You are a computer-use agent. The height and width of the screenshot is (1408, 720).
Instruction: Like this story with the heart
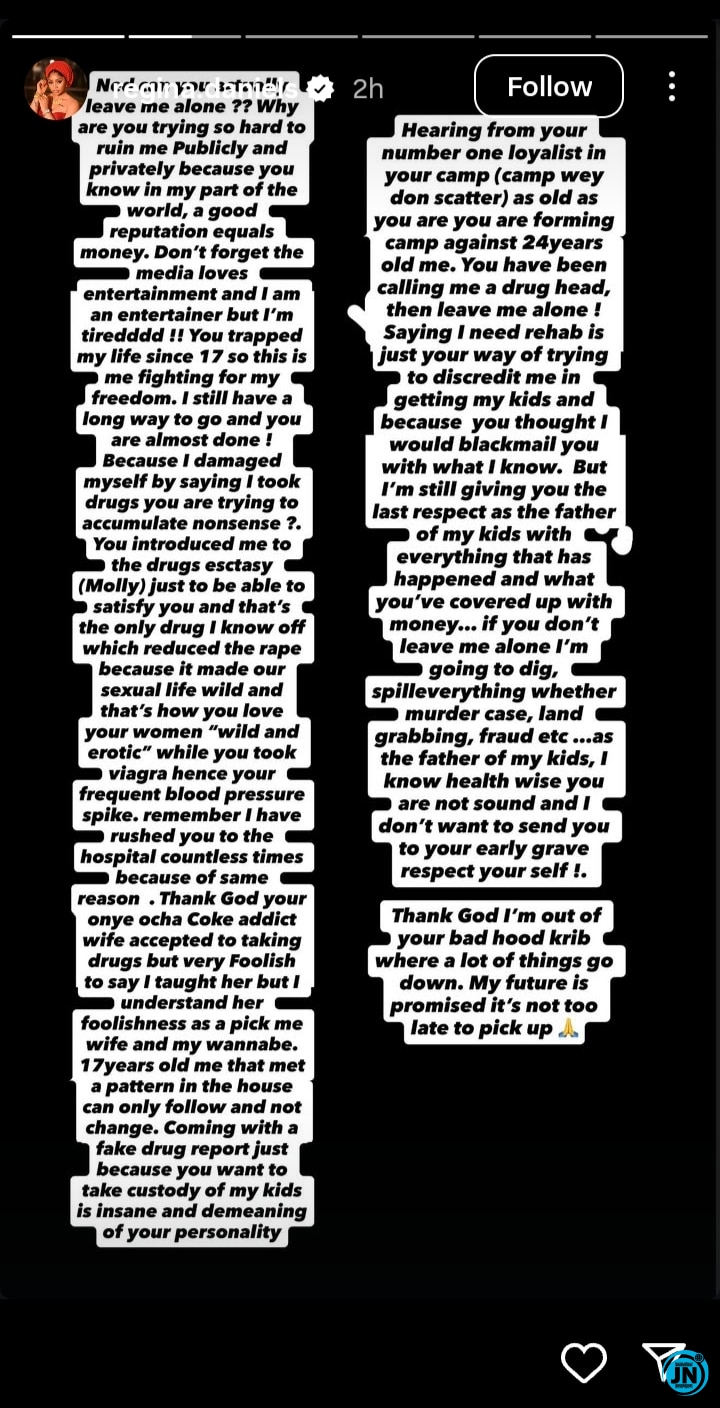[583, 1363]
